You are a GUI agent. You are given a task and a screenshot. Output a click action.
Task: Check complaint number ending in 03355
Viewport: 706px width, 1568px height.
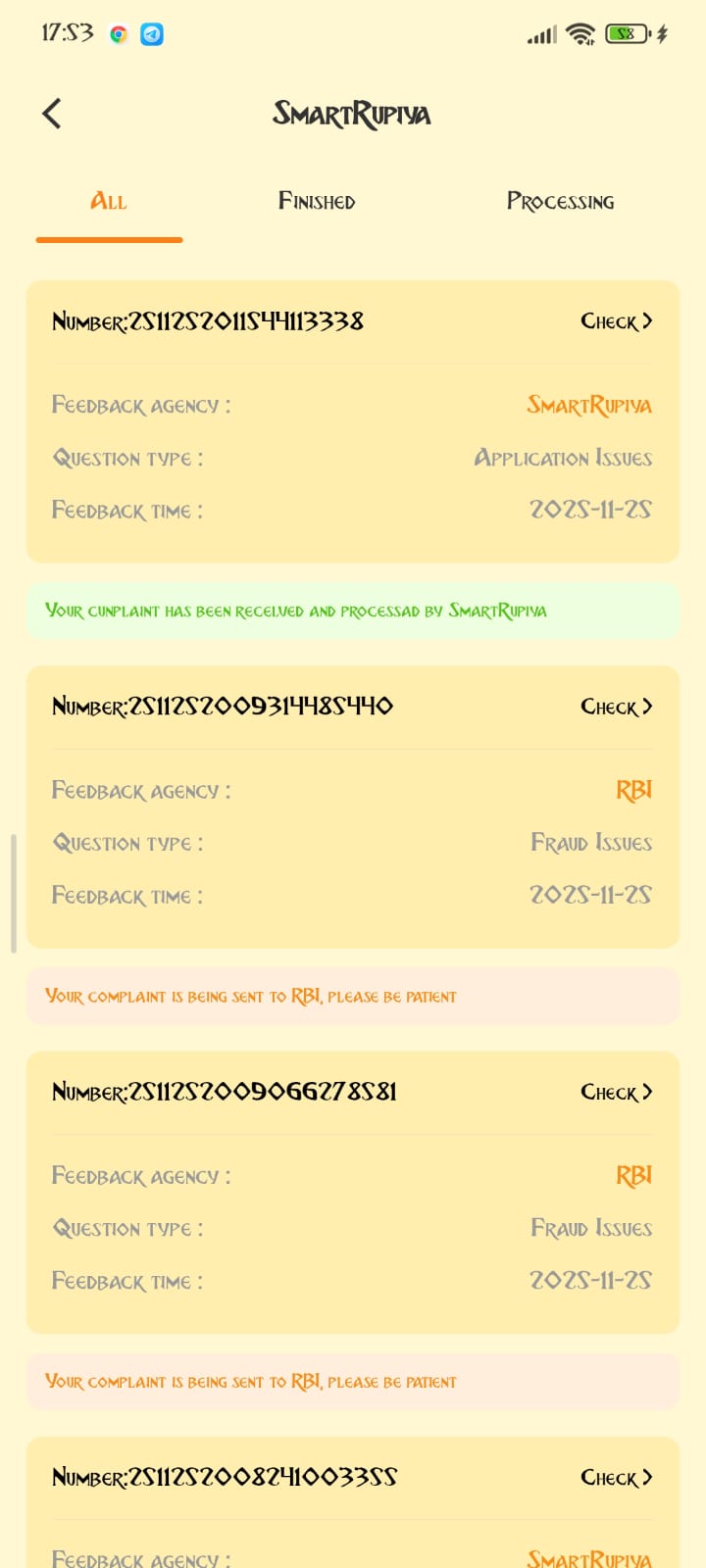coord(616,1477)
